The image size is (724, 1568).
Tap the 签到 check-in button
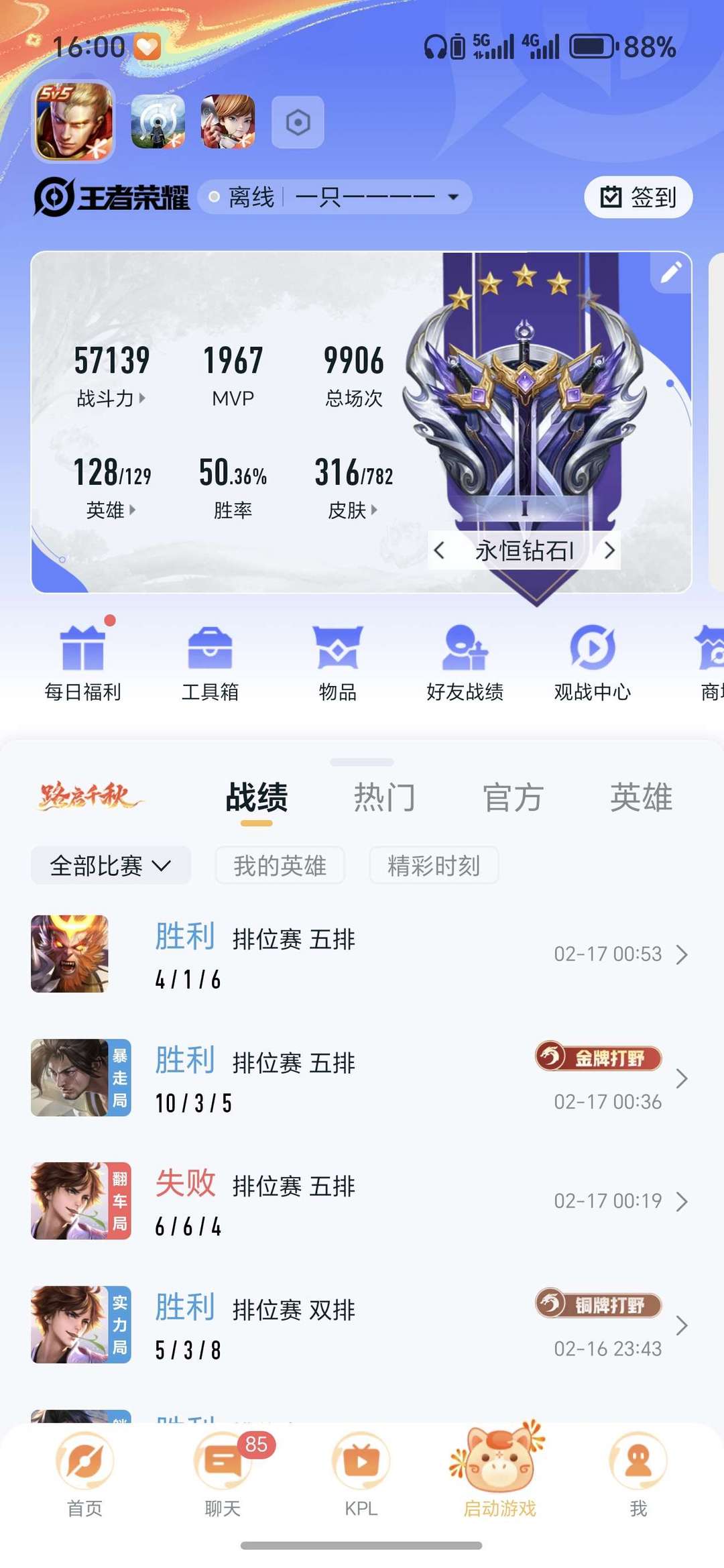[637, 197]
